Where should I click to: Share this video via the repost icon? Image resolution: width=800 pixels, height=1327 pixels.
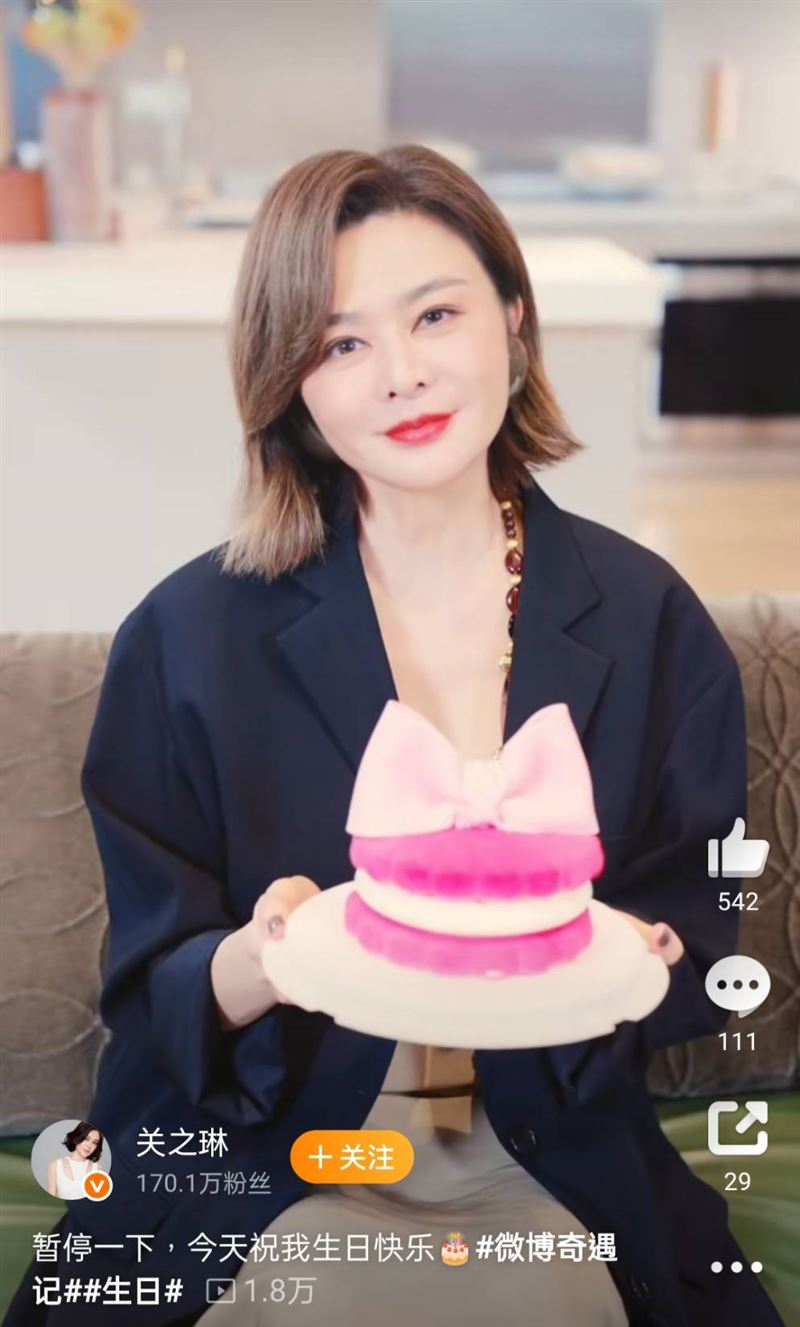[x=738, y=1128]
